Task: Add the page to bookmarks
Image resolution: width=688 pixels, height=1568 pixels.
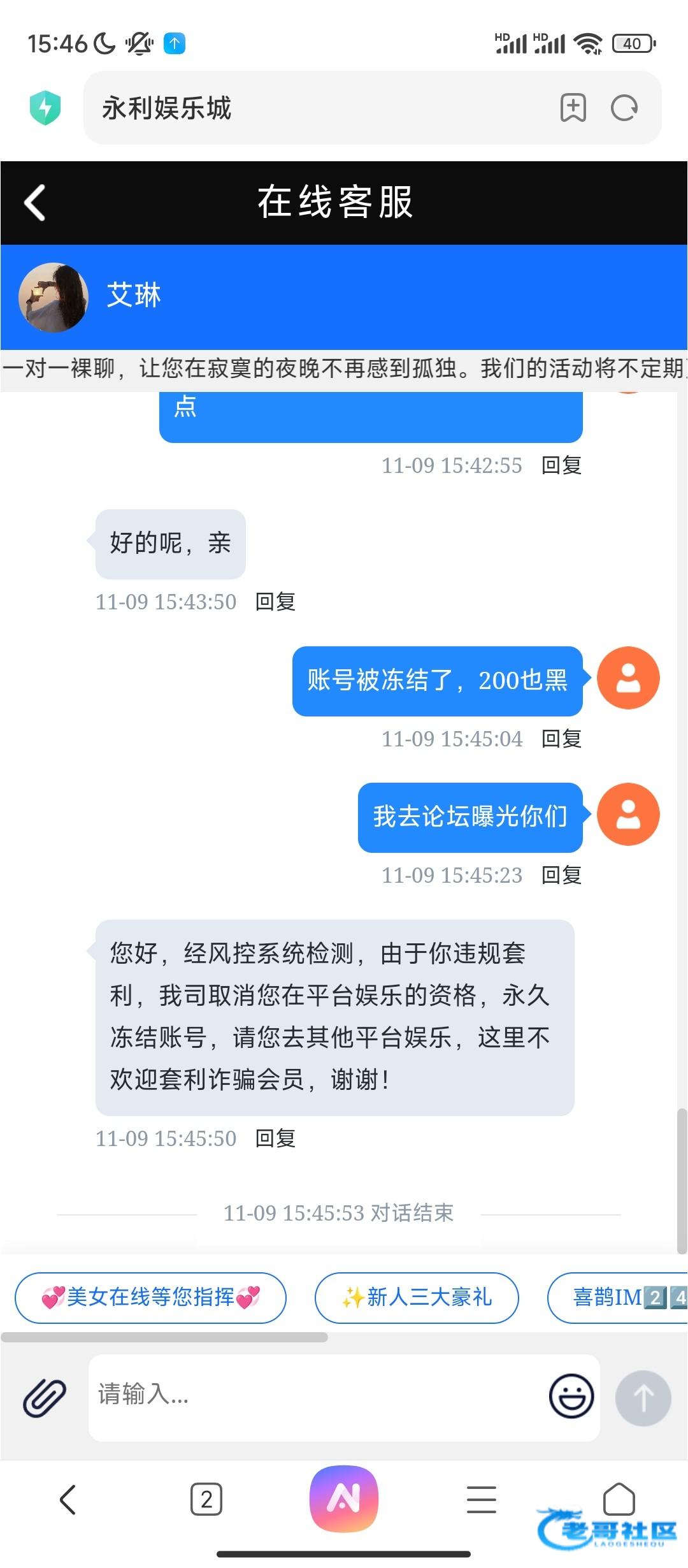Action: click(x=573, y=108)
